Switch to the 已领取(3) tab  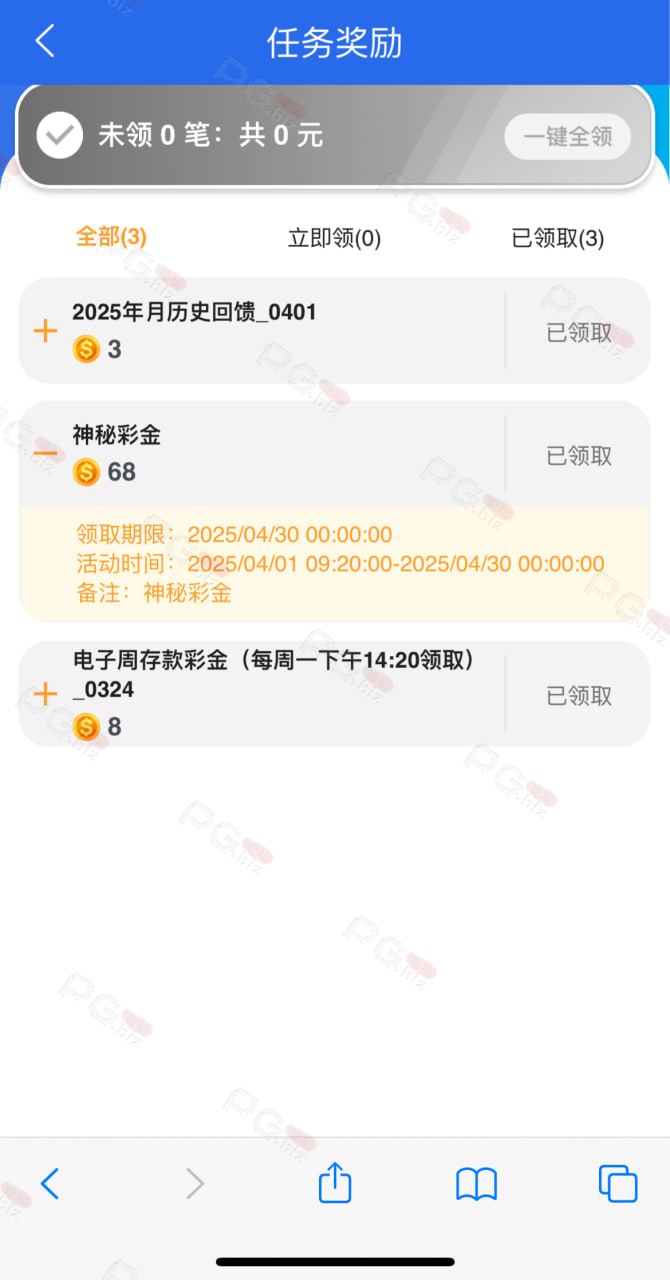tap(558, 238)
